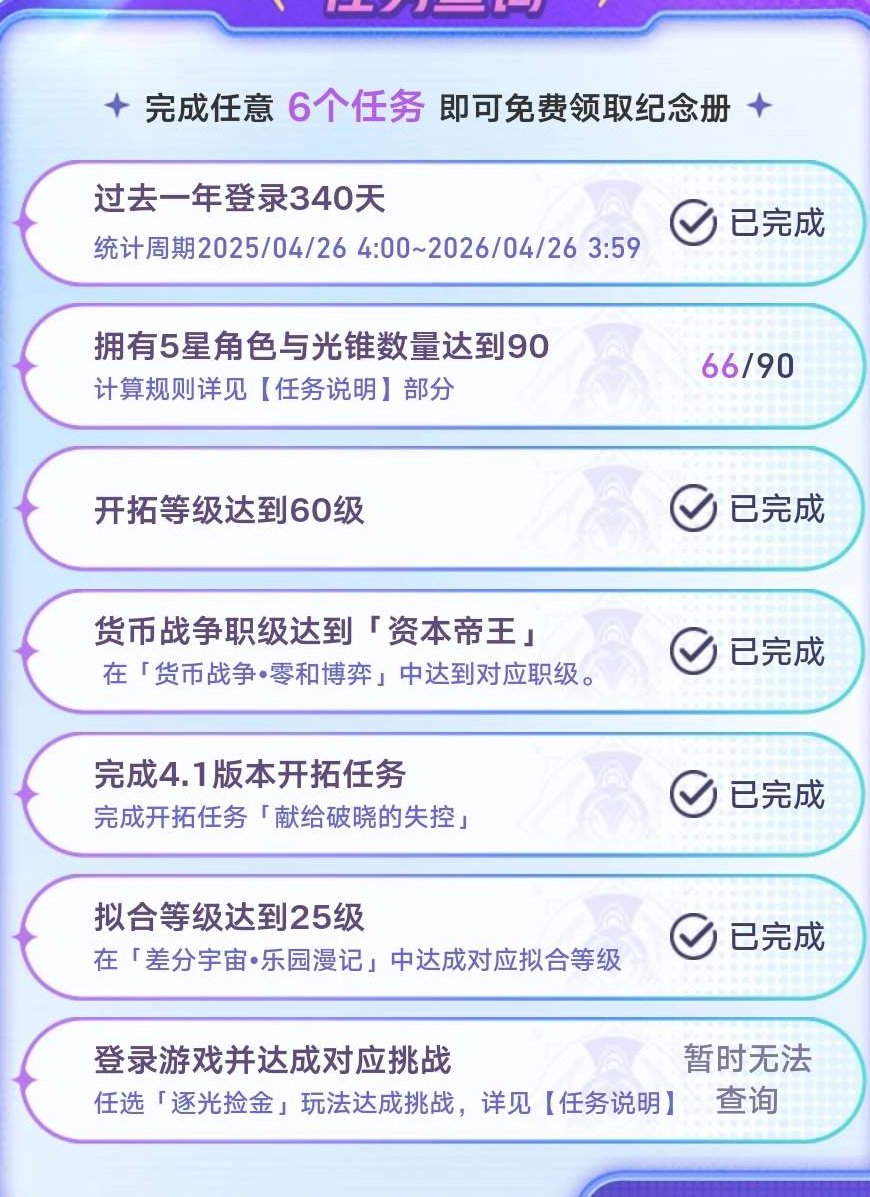The image size is (870, 1197).
Task: Click the star decoration right of 领取纪念册
Action: click(x=762, y=103)
